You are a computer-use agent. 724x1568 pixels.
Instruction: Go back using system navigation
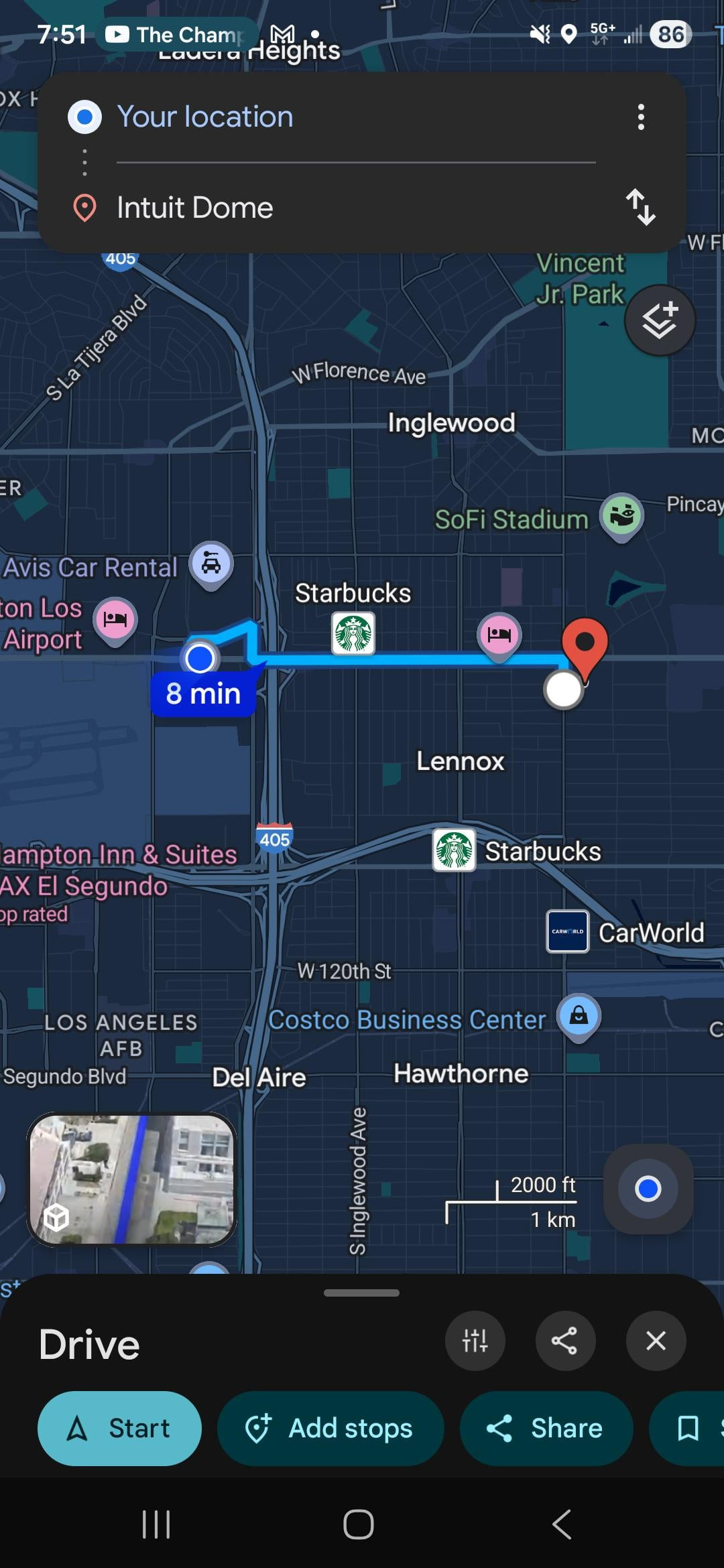click(562, 1524)
